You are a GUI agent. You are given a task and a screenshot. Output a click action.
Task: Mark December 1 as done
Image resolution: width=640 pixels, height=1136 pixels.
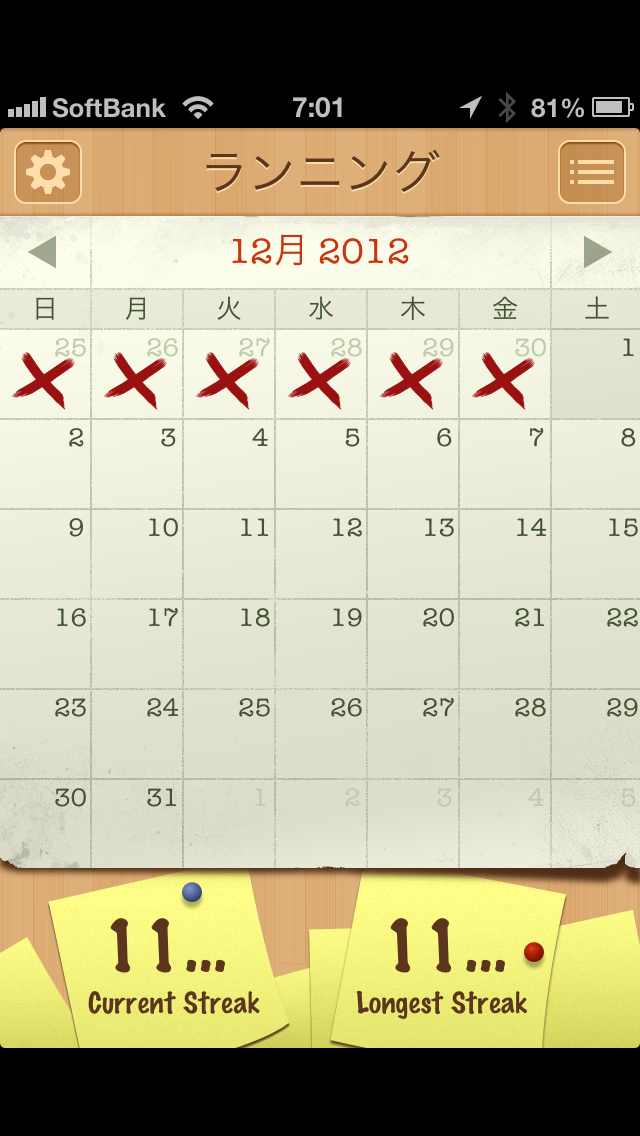tap(597, 374)
